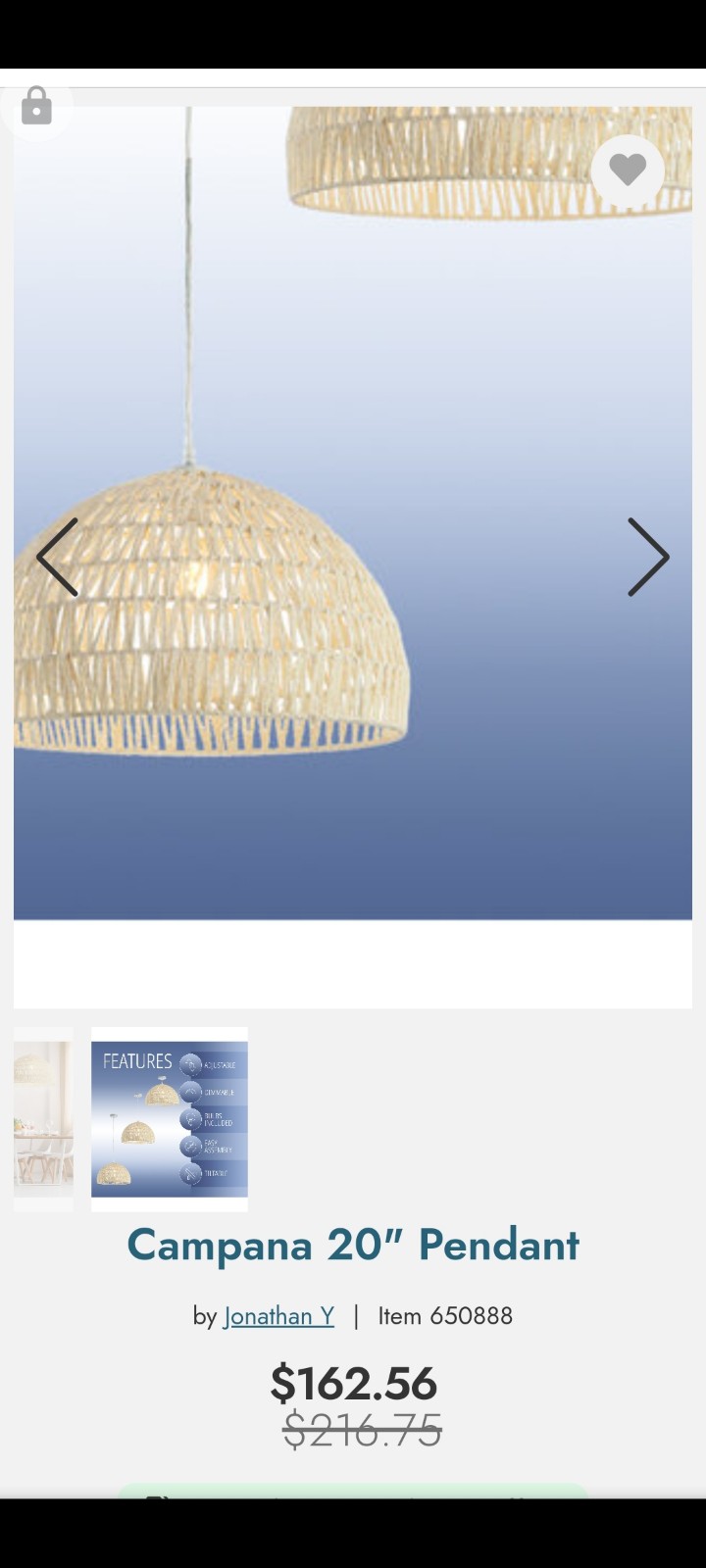
Task: Tap the main pendant product image
Action: click(x=353, y=513)
